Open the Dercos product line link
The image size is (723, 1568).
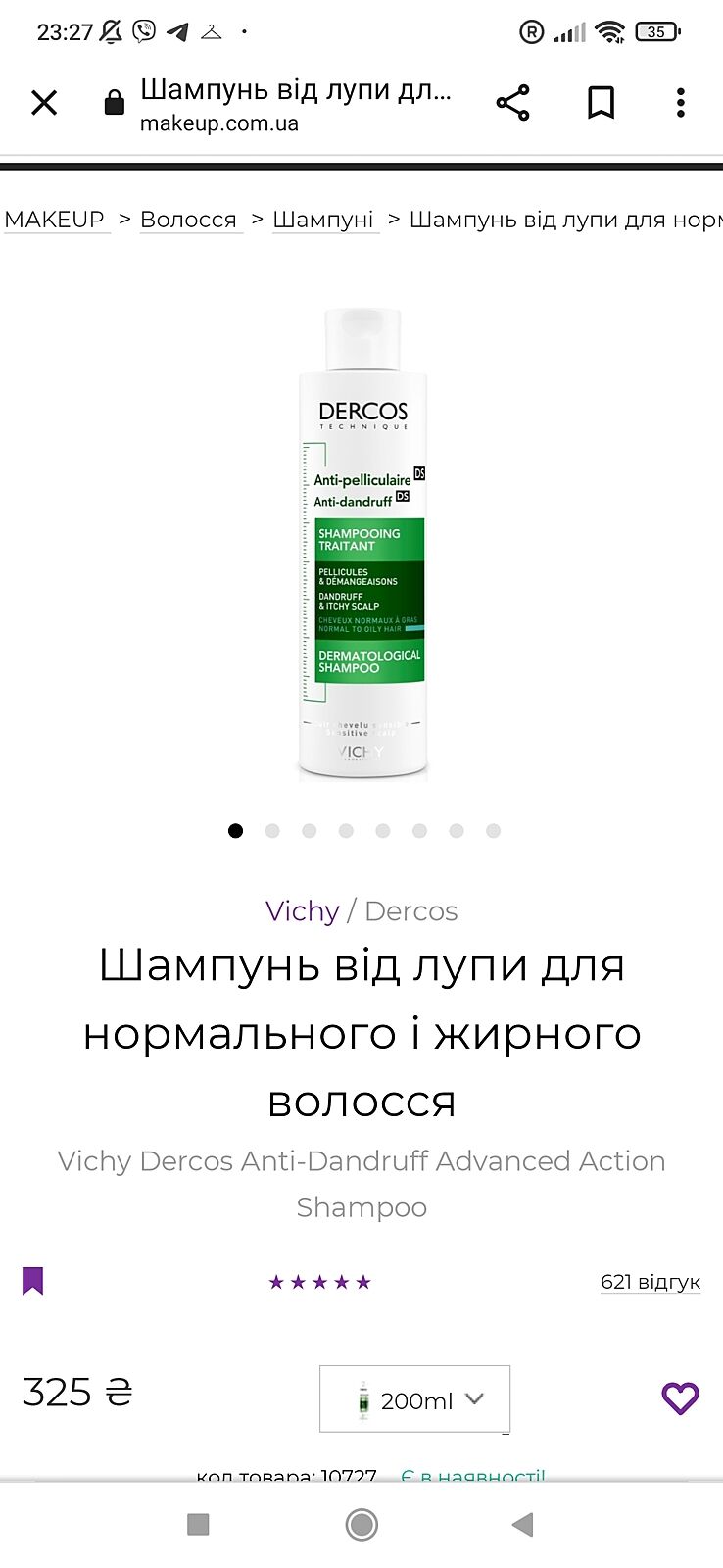[410, 911]
